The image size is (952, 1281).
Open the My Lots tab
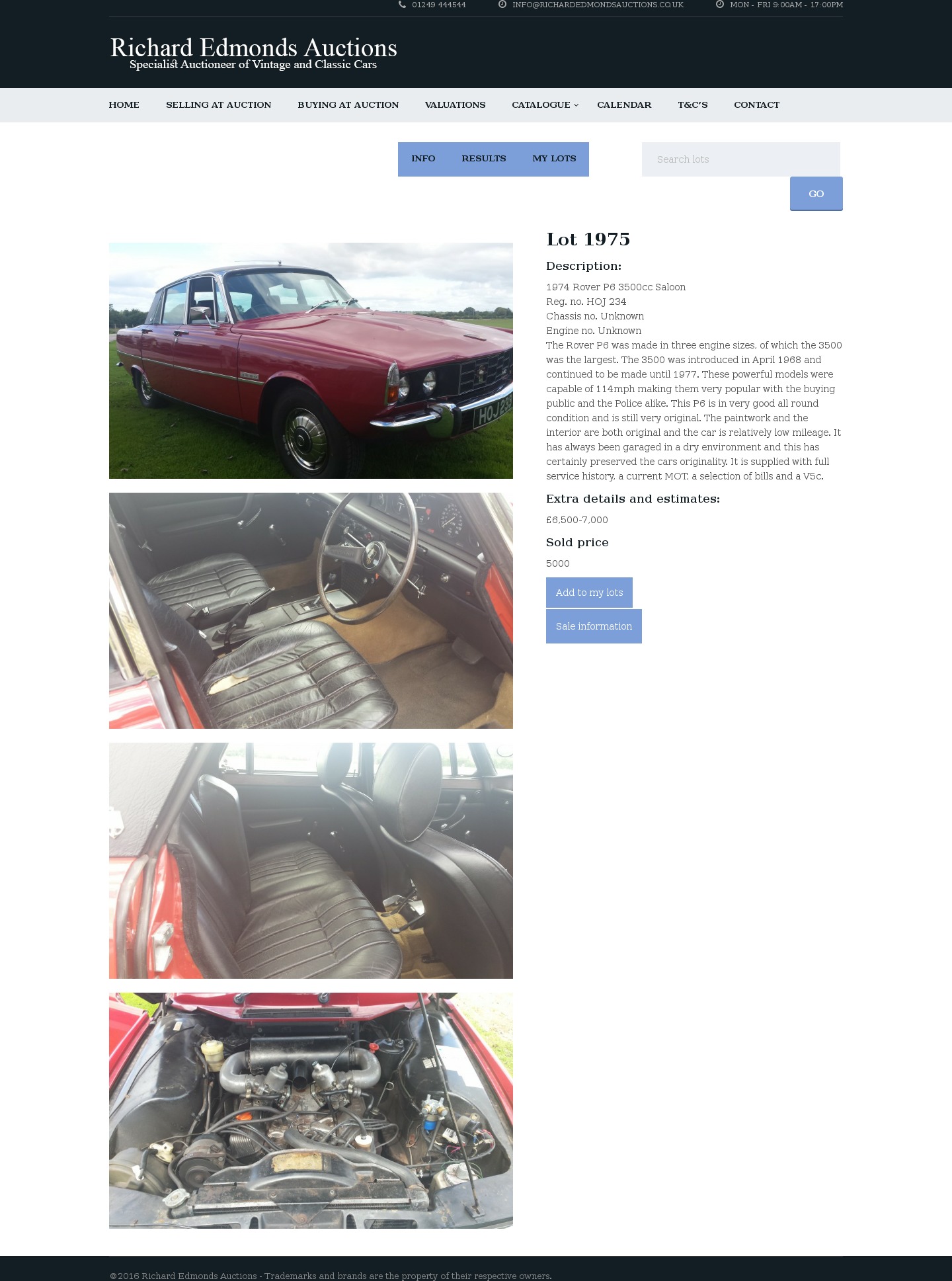(x=554, y=159)
